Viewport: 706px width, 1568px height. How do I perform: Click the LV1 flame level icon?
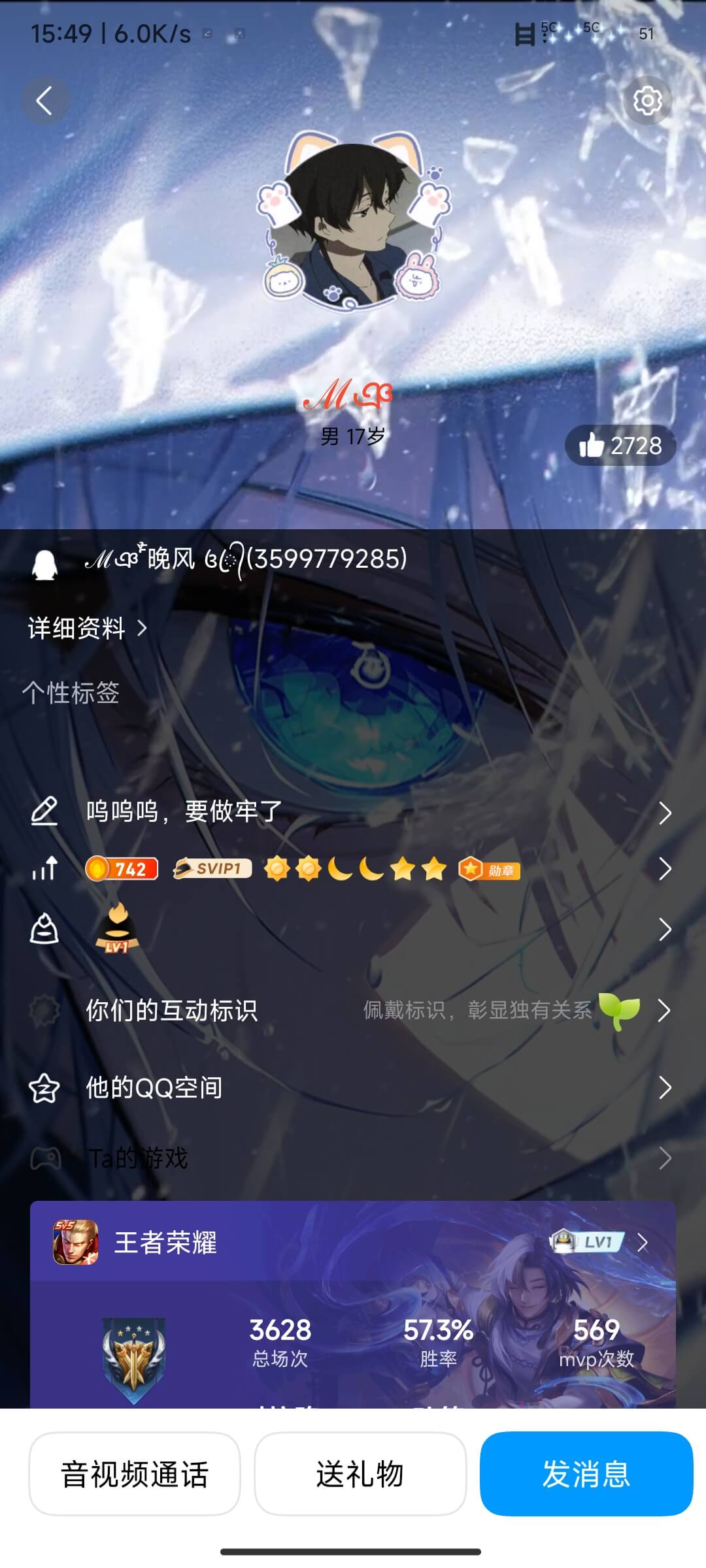114,930
